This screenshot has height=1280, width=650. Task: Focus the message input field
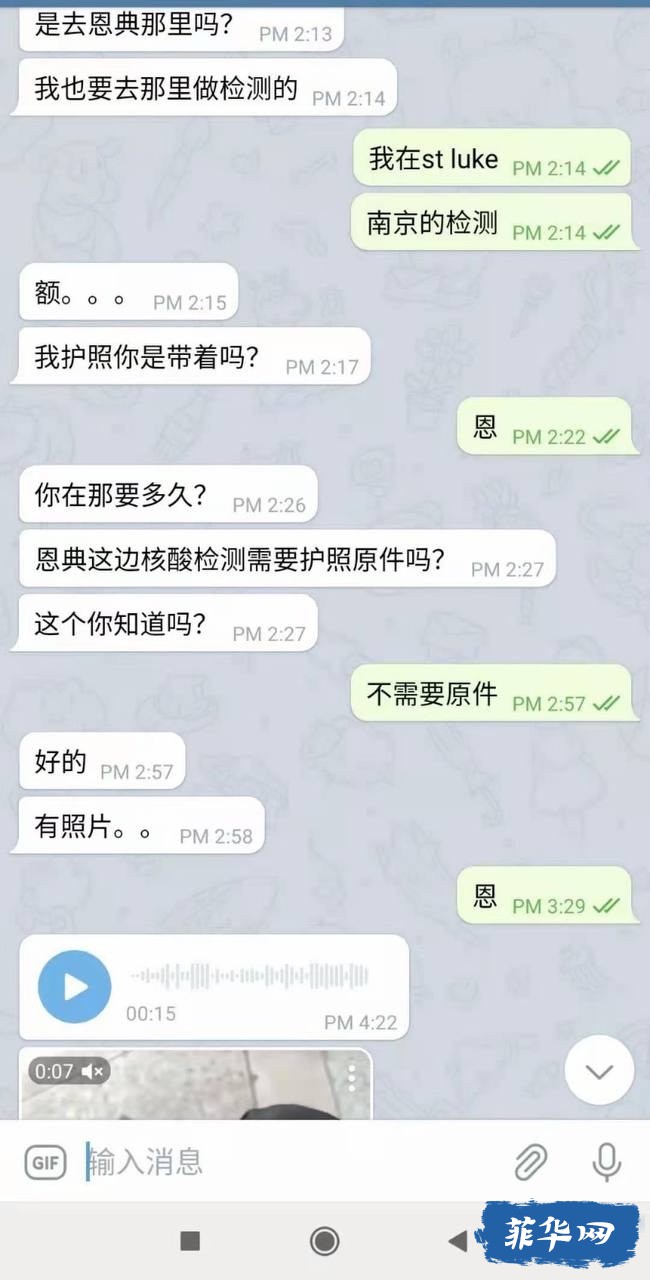290,1162
